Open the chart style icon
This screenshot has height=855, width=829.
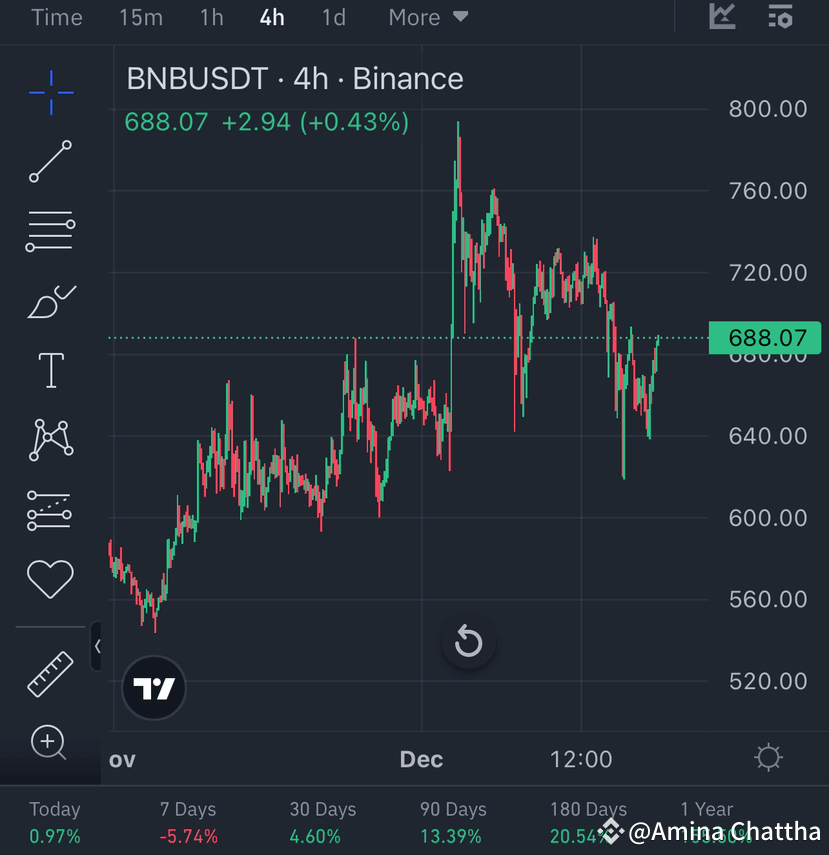(x=721, y=17)
